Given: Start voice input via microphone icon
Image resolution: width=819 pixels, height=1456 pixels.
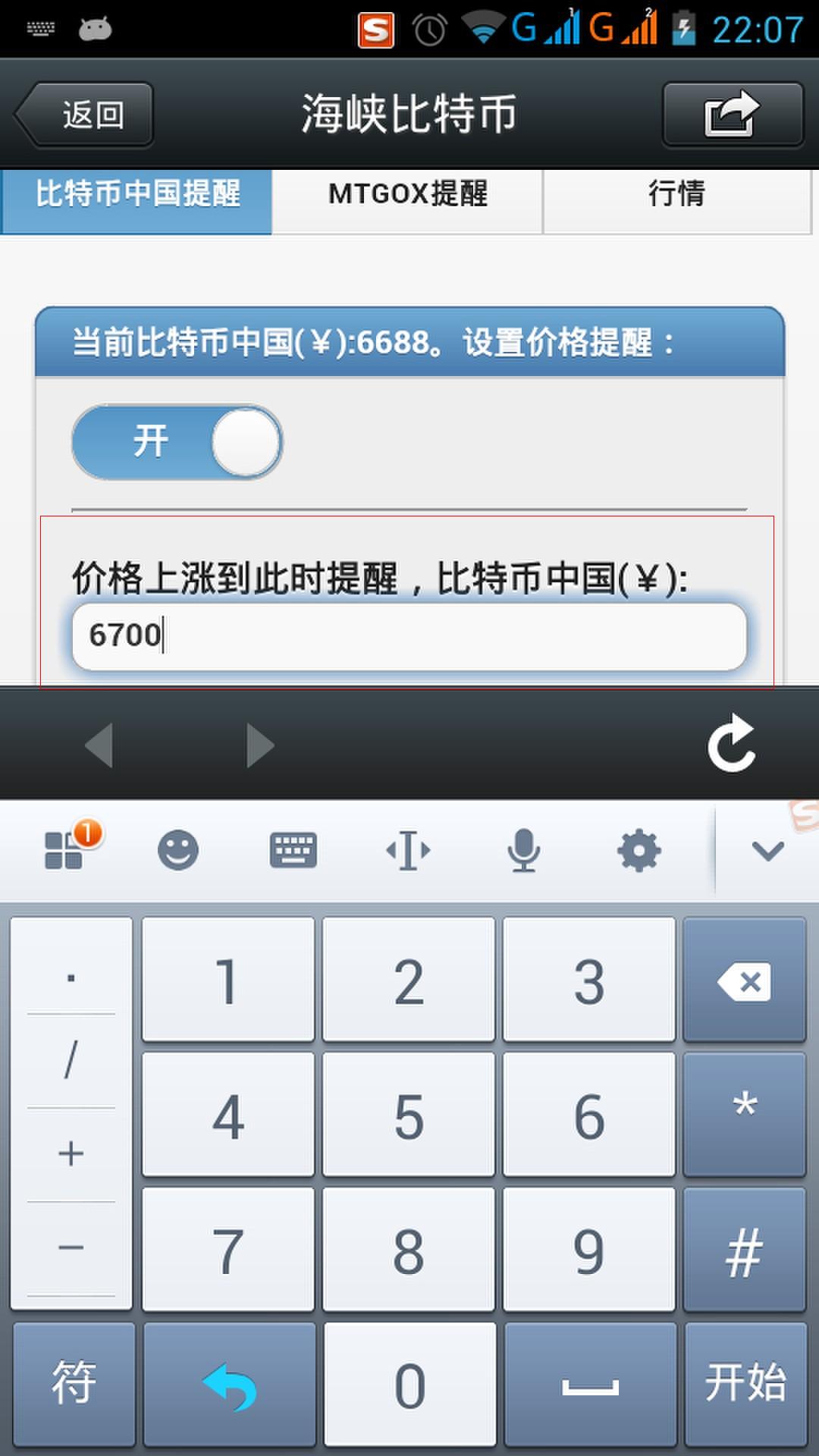Looking at the screenshot, I should tap(523, 850).
